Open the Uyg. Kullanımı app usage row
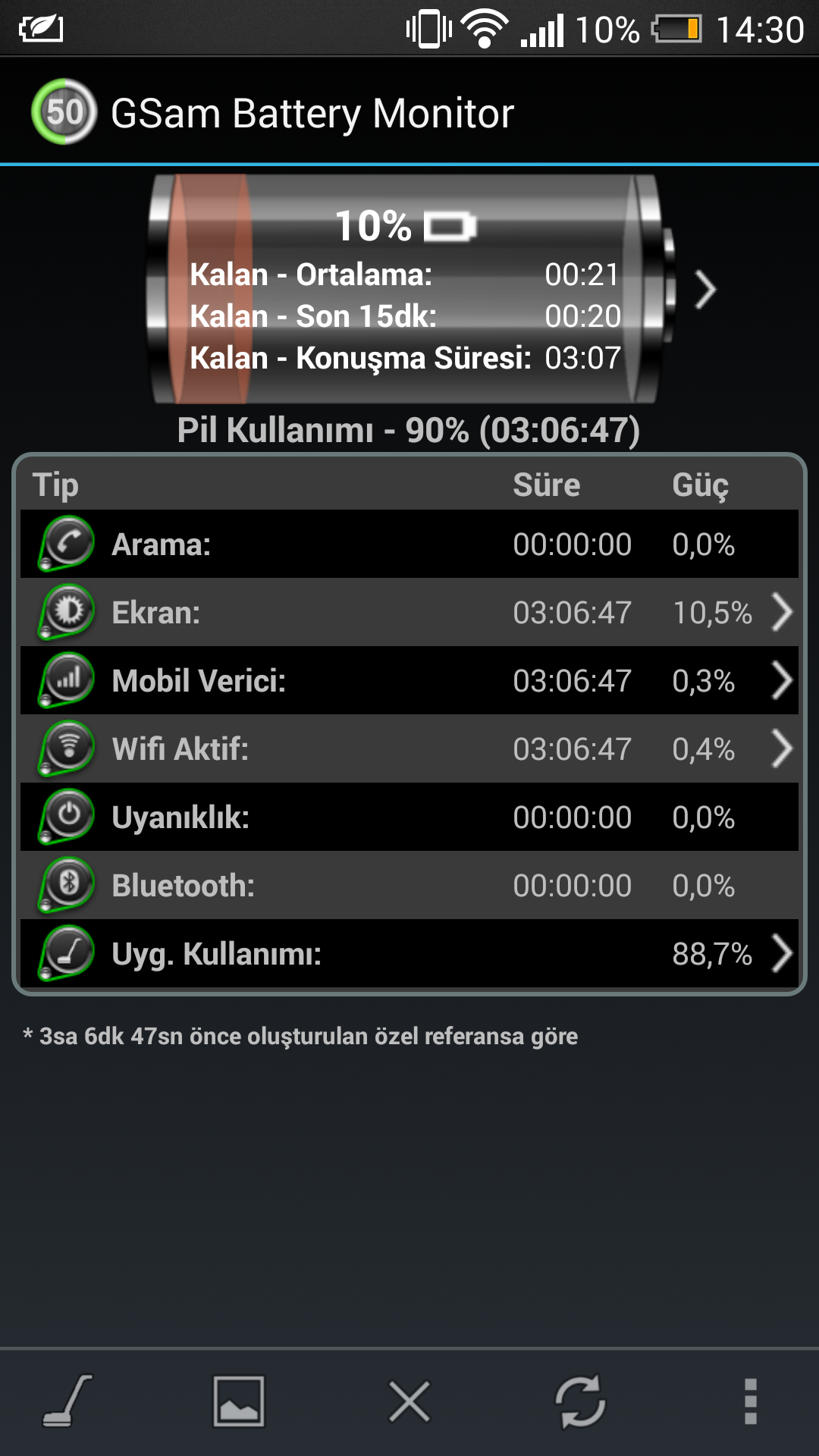 409,954
